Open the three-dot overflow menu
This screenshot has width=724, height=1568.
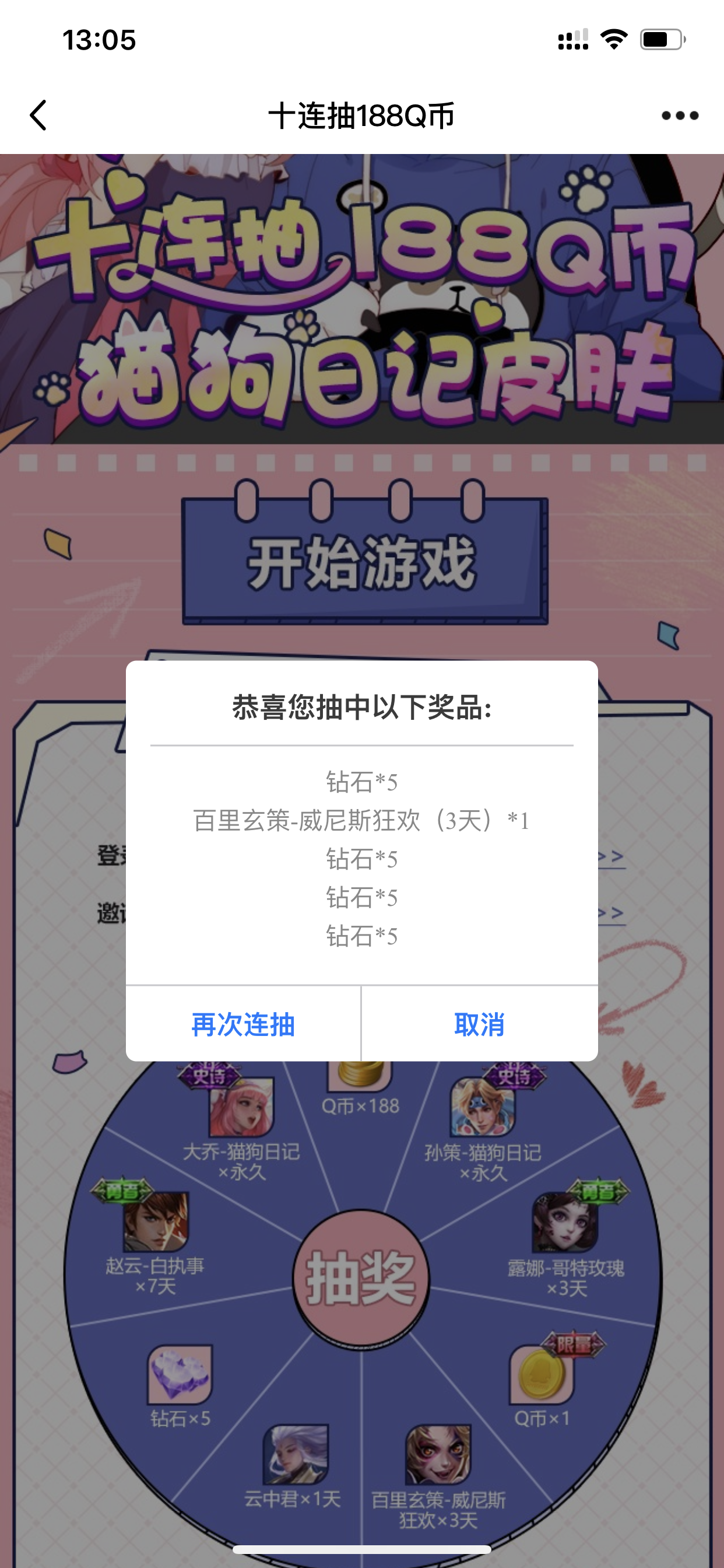(680, 116)
